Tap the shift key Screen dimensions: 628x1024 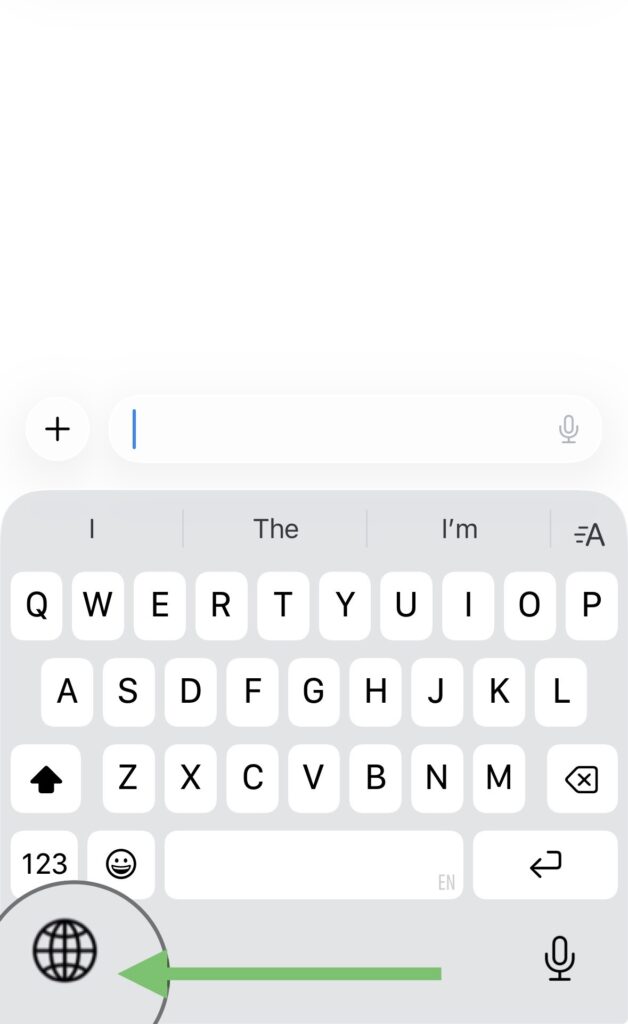(46, 780)
